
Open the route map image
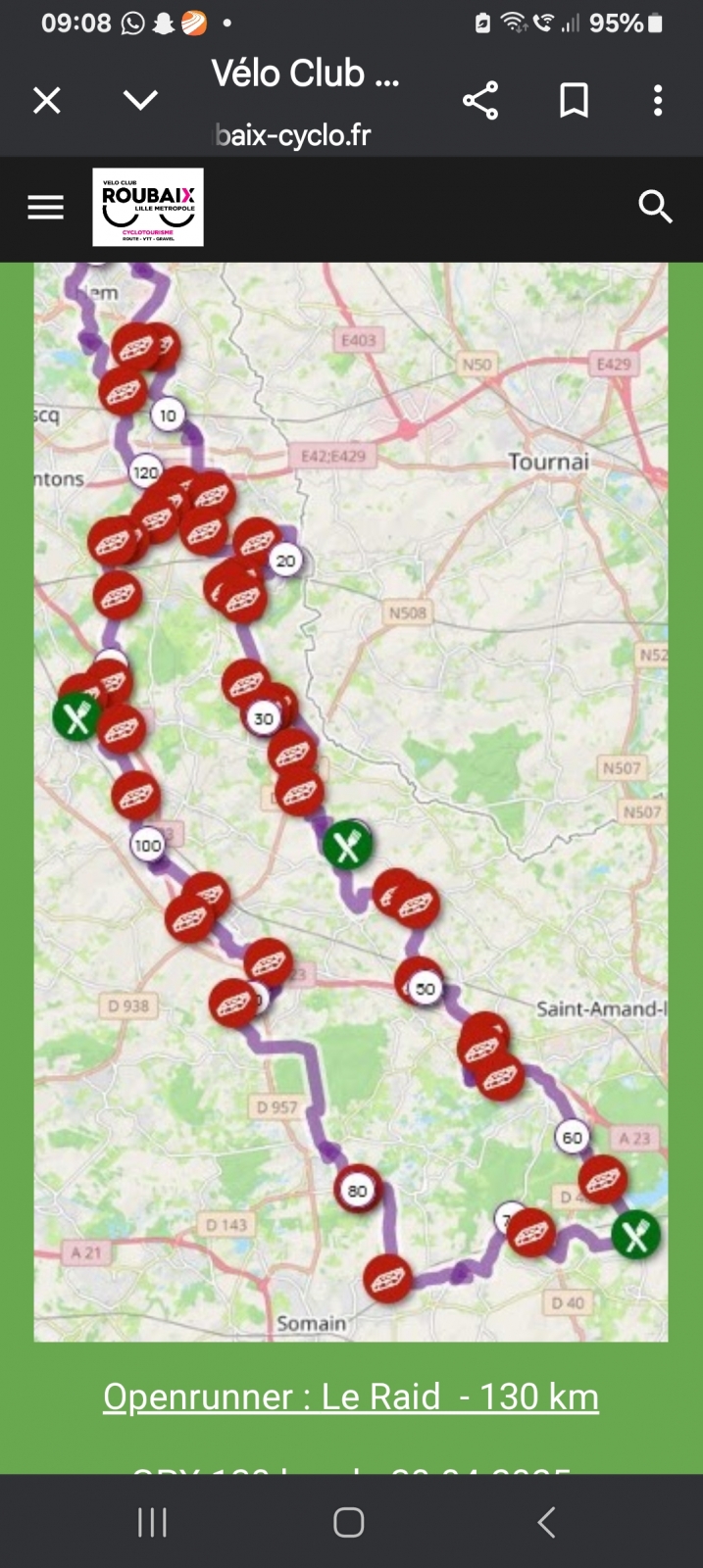pyautogui.click(x=351, y=802)
